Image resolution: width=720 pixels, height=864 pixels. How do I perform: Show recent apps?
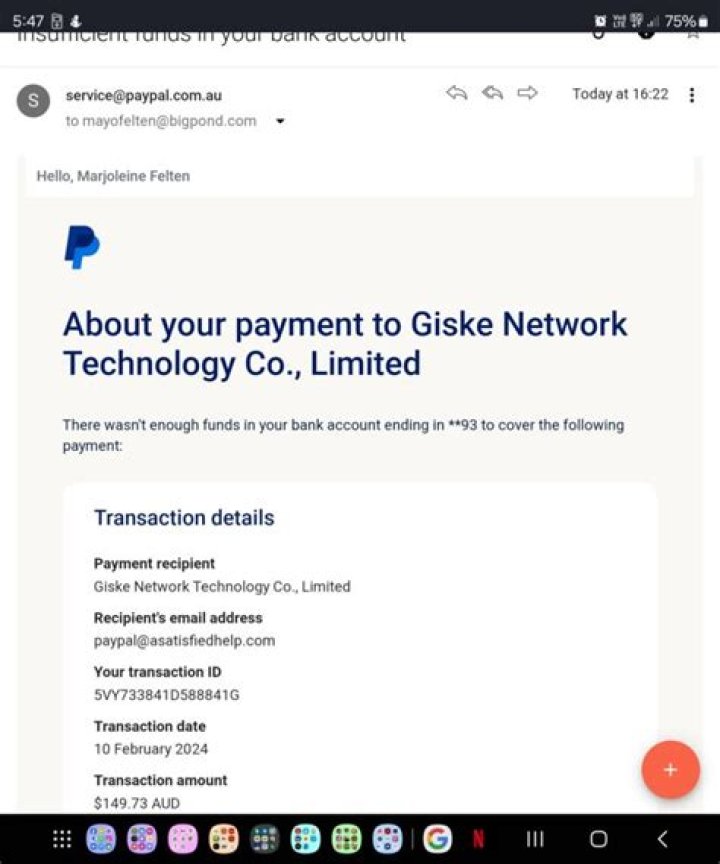coord(535,839)
